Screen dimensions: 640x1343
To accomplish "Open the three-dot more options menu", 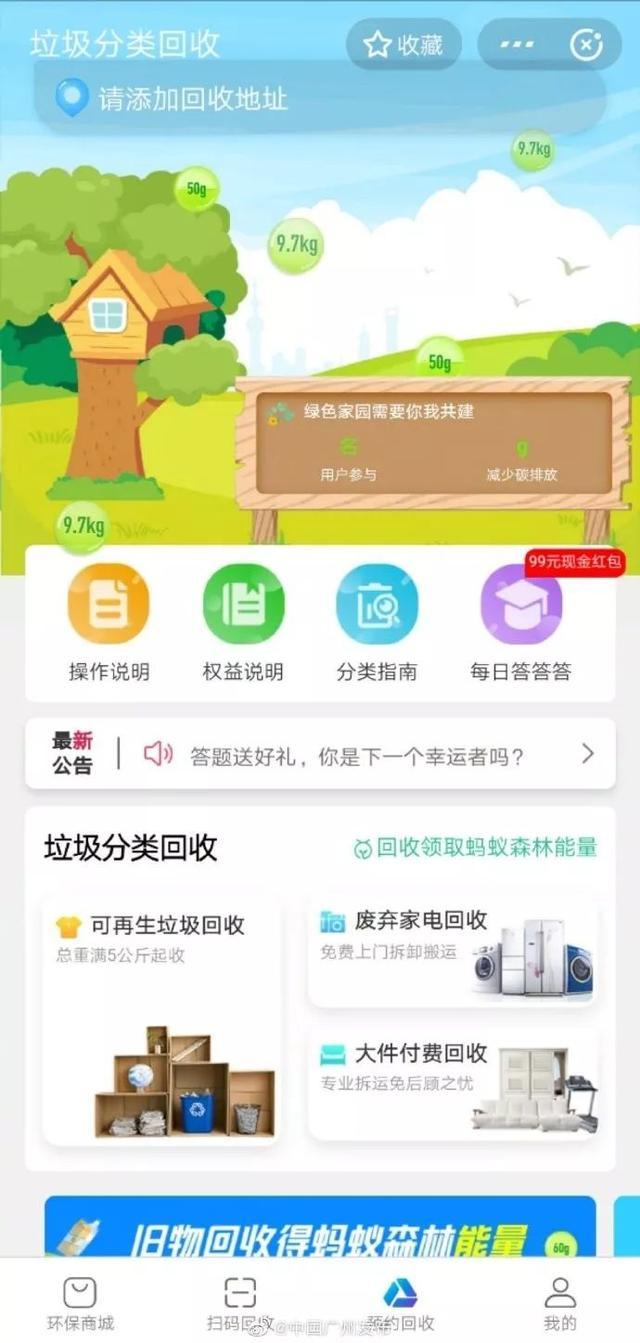I will point(516,45).
